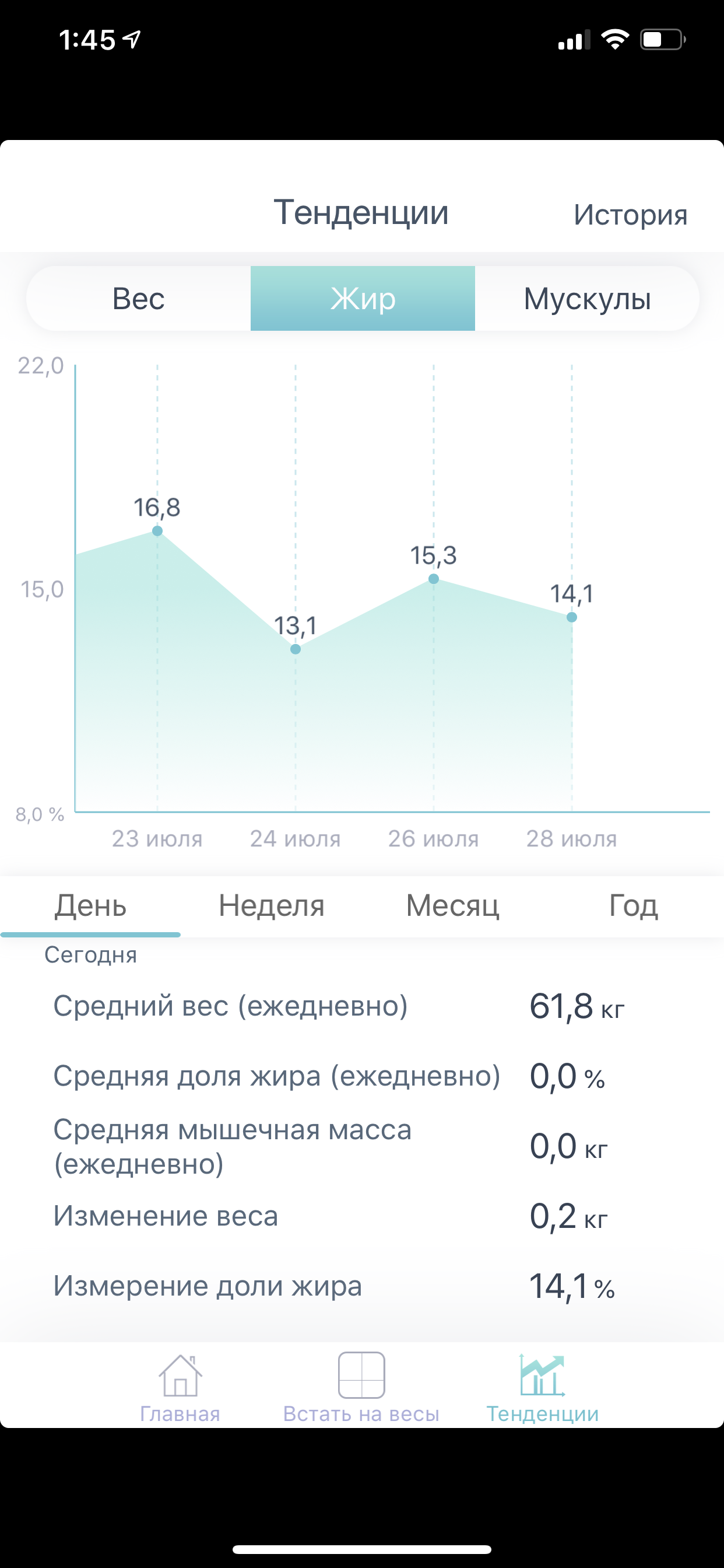Image resolution: width=724 pixels, height=1568 pixels.
Task: Select the День period tab
Action: pos(91,906)
